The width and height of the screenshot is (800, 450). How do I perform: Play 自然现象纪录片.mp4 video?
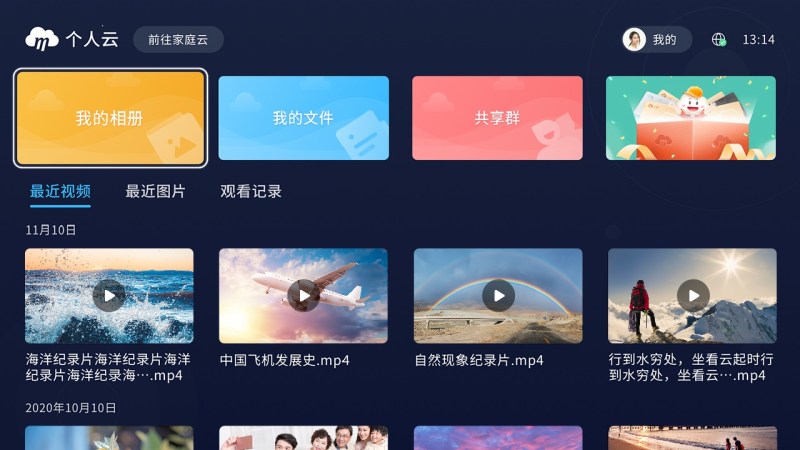(x=498, y=295)
